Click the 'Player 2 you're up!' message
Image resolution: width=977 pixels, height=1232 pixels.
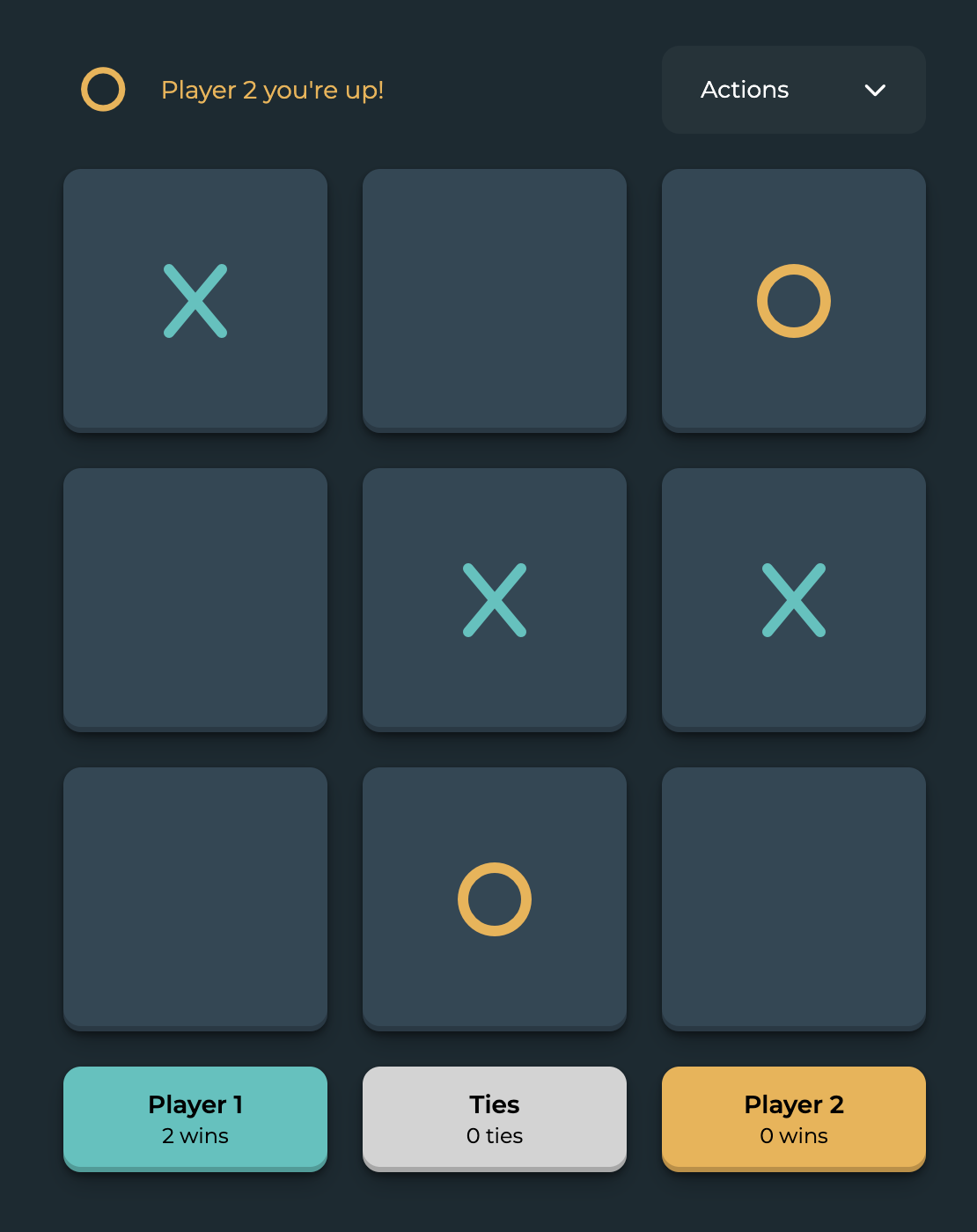pyautogui.click(x=272, y=89)
